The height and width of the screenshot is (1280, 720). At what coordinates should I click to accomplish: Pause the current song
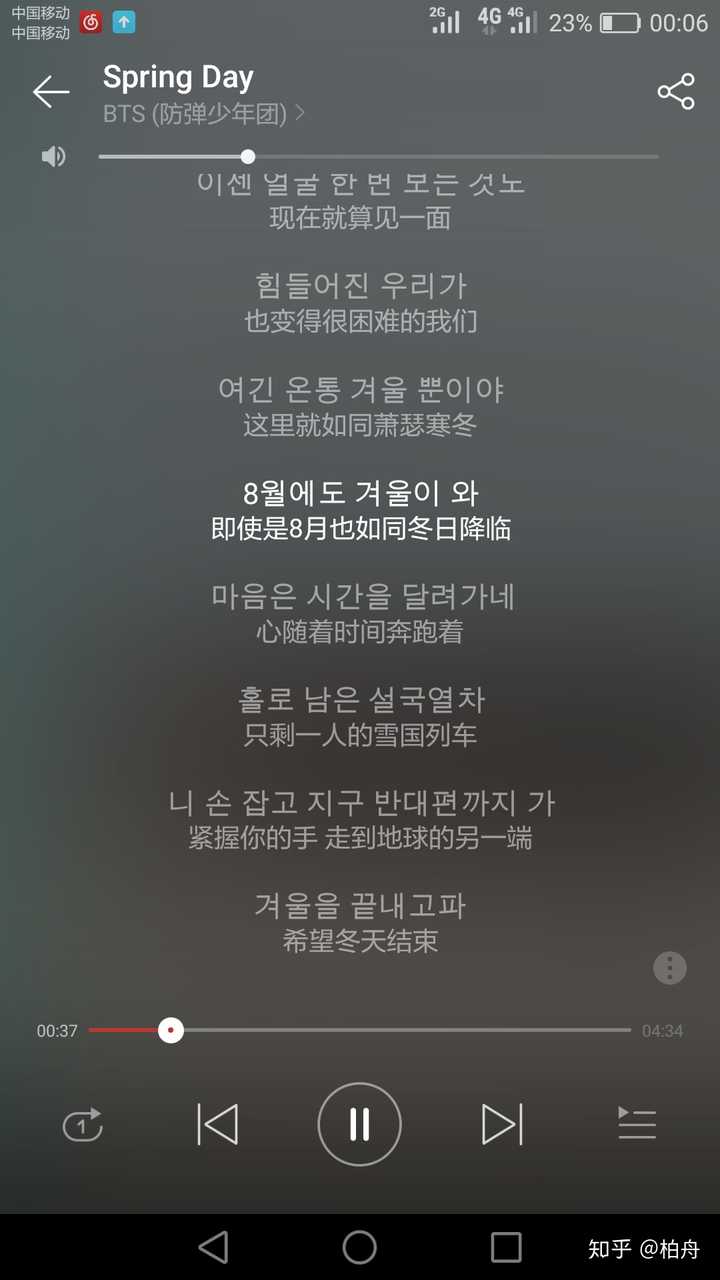click(x=360, y=1125)
